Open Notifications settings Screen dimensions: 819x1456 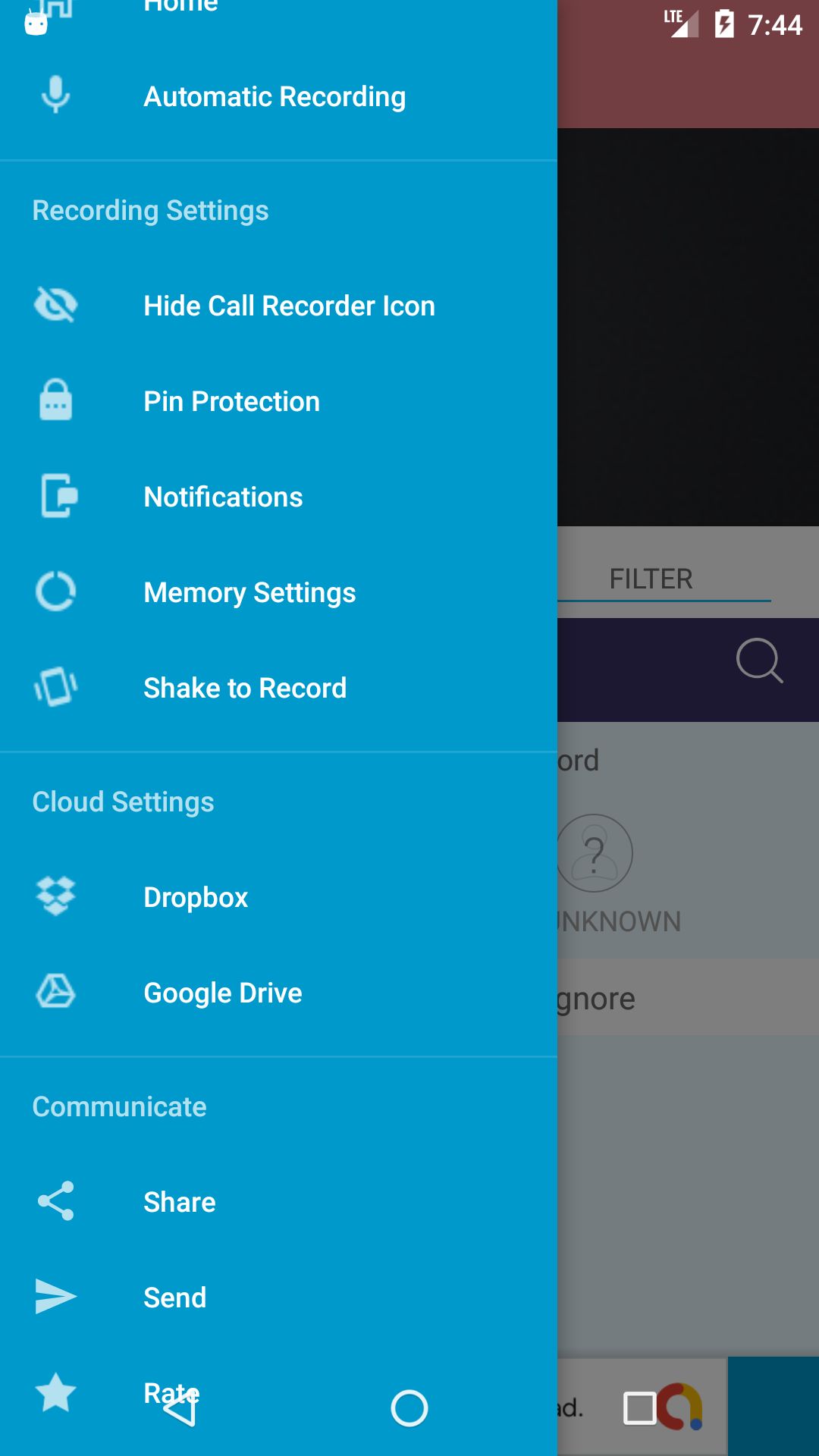coord(223,497)
